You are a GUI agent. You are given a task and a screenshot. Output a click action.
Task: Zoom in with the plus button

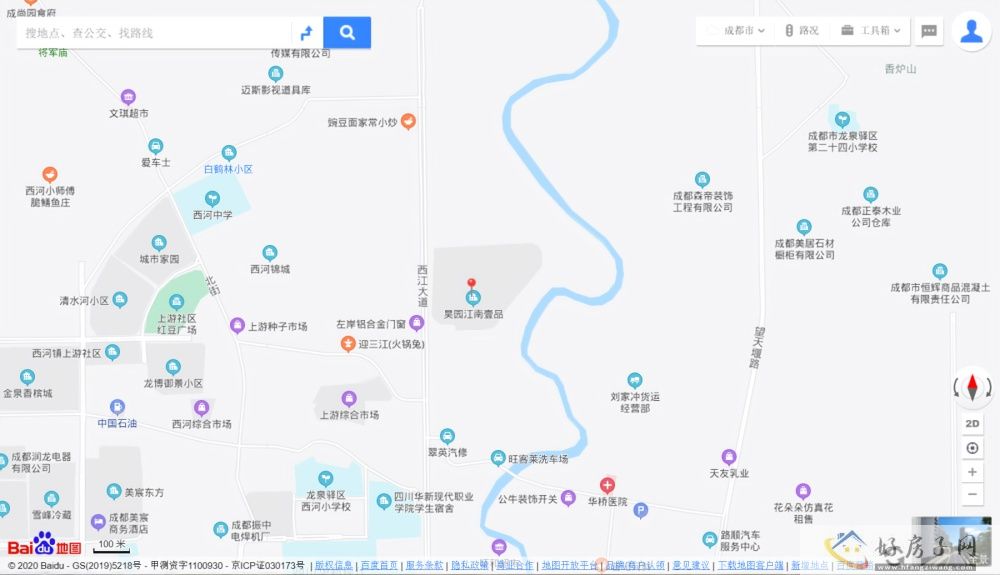click(x=972, y=472)
